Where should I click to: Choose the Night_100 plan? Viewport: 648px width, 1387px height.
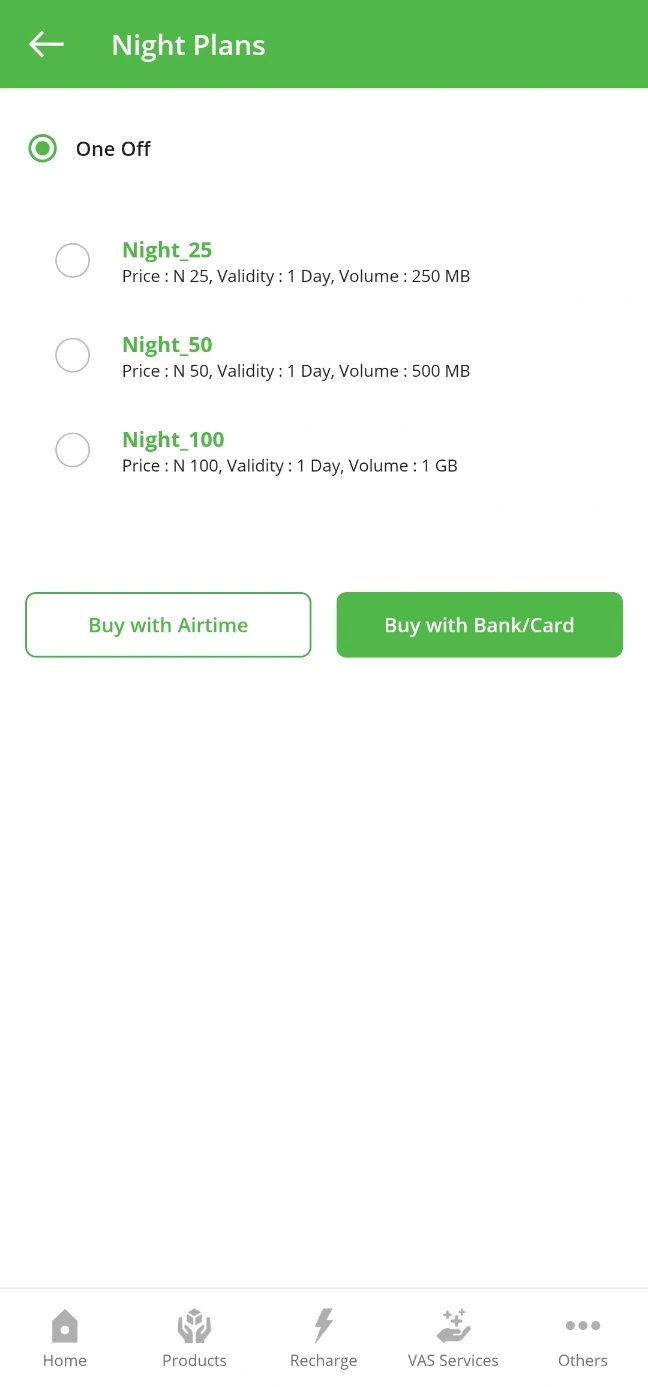(72, 450)
